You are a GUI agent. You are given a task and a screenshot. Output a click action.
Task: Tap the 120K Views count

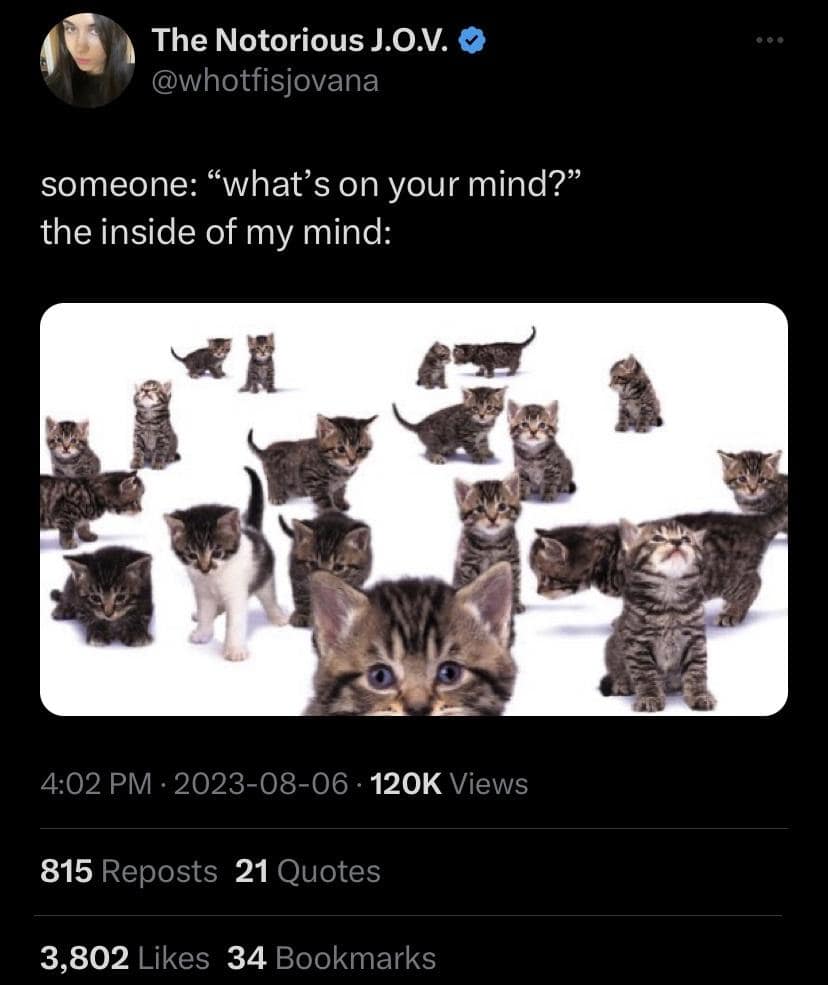(x=449, y=784)
